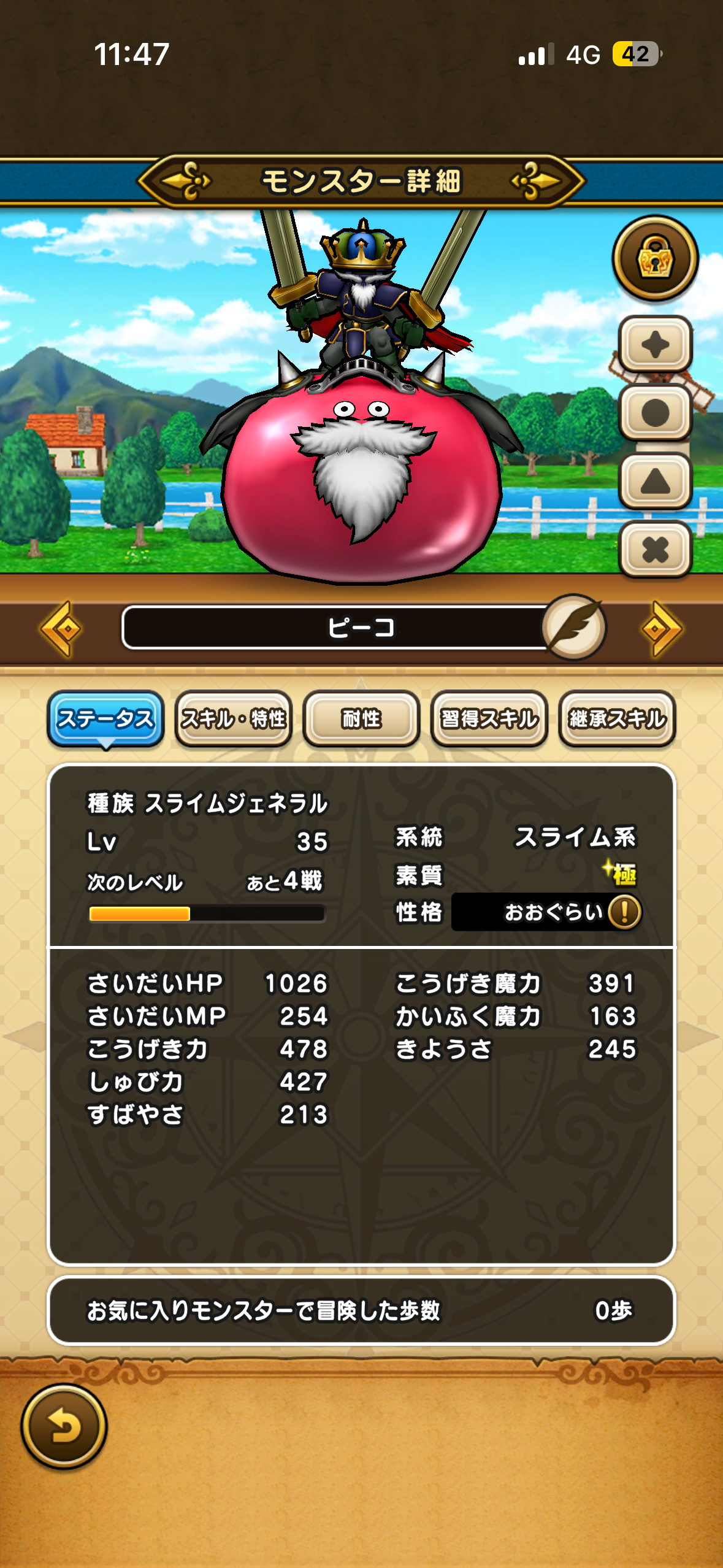
Task: Switch to the 耐性 tab
Action: tap(361, 718)
